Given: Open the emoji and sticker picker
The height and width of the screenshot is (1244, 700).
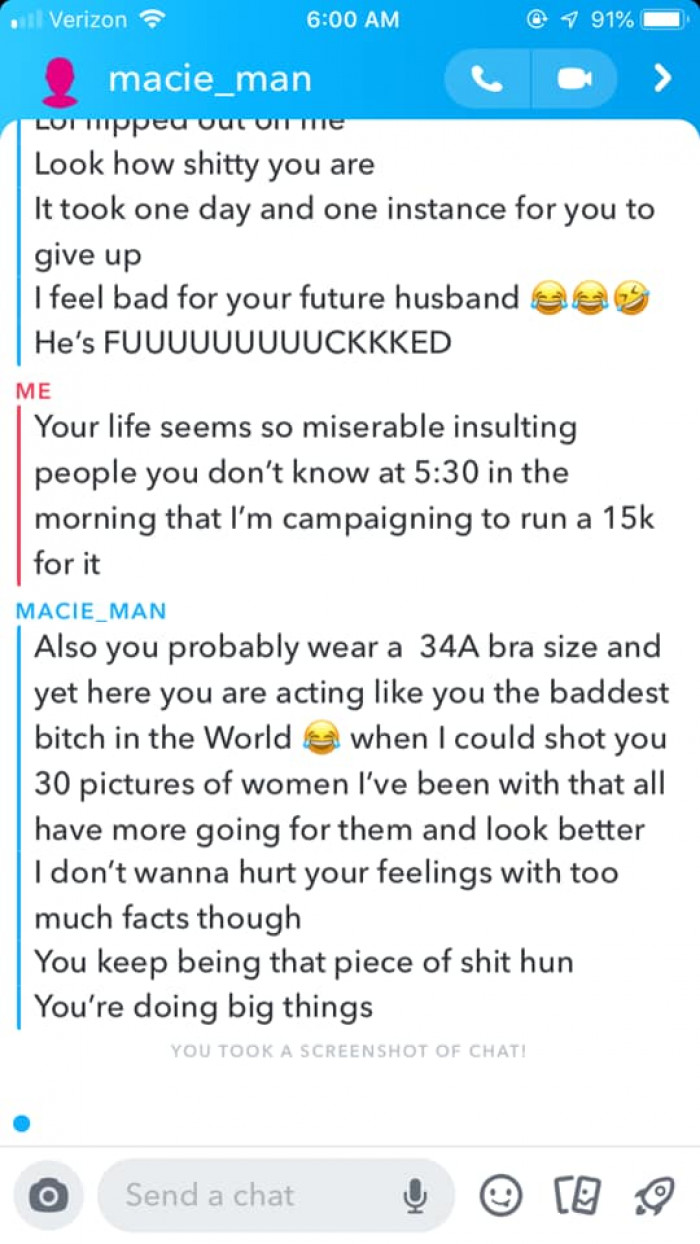Looking at the screenshot, I should tap(501, 1194).
